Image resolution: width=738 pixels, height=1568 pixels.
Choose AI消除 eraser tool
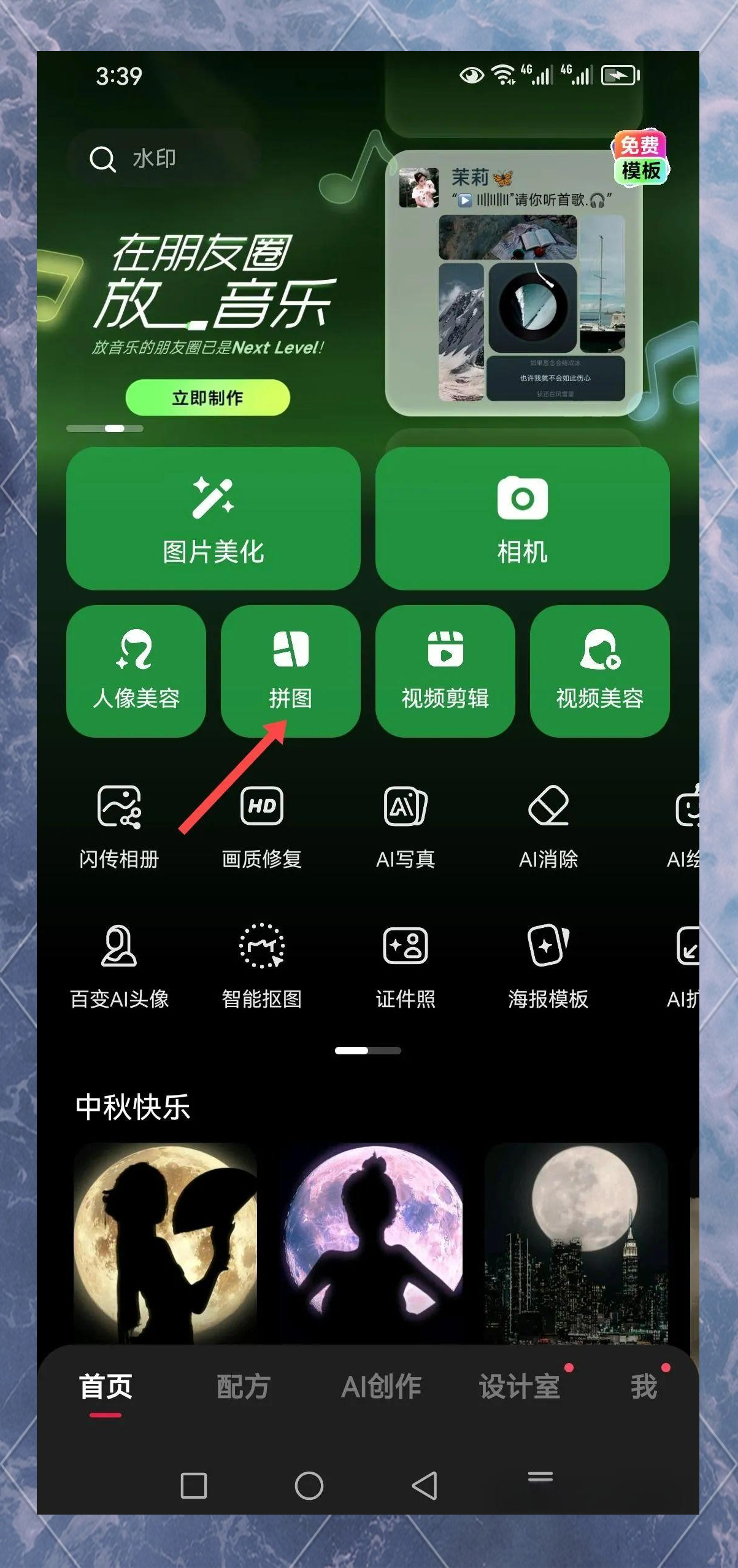tap(548, 825)
